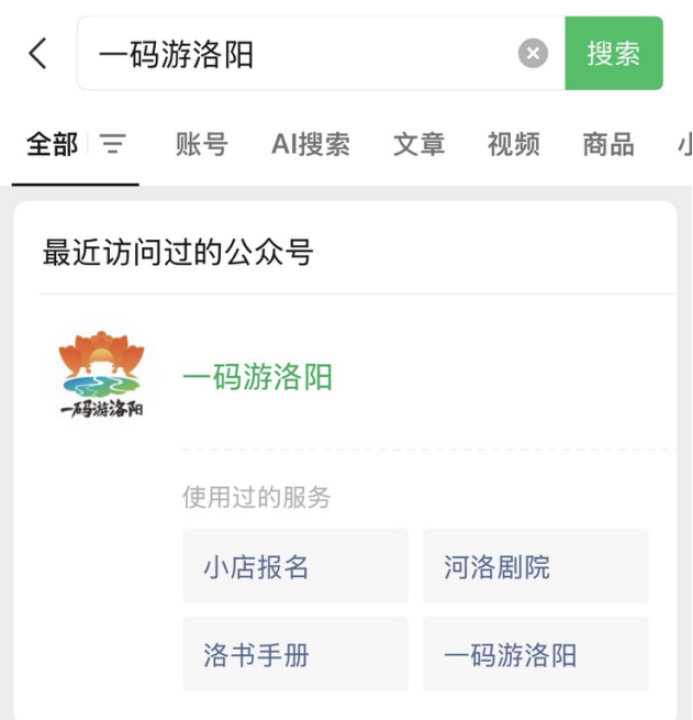This screenshot has width=693, height=720.
Task: Open the filter icon next to 全部
Action: pyautogui.click(x=113, y=145)
